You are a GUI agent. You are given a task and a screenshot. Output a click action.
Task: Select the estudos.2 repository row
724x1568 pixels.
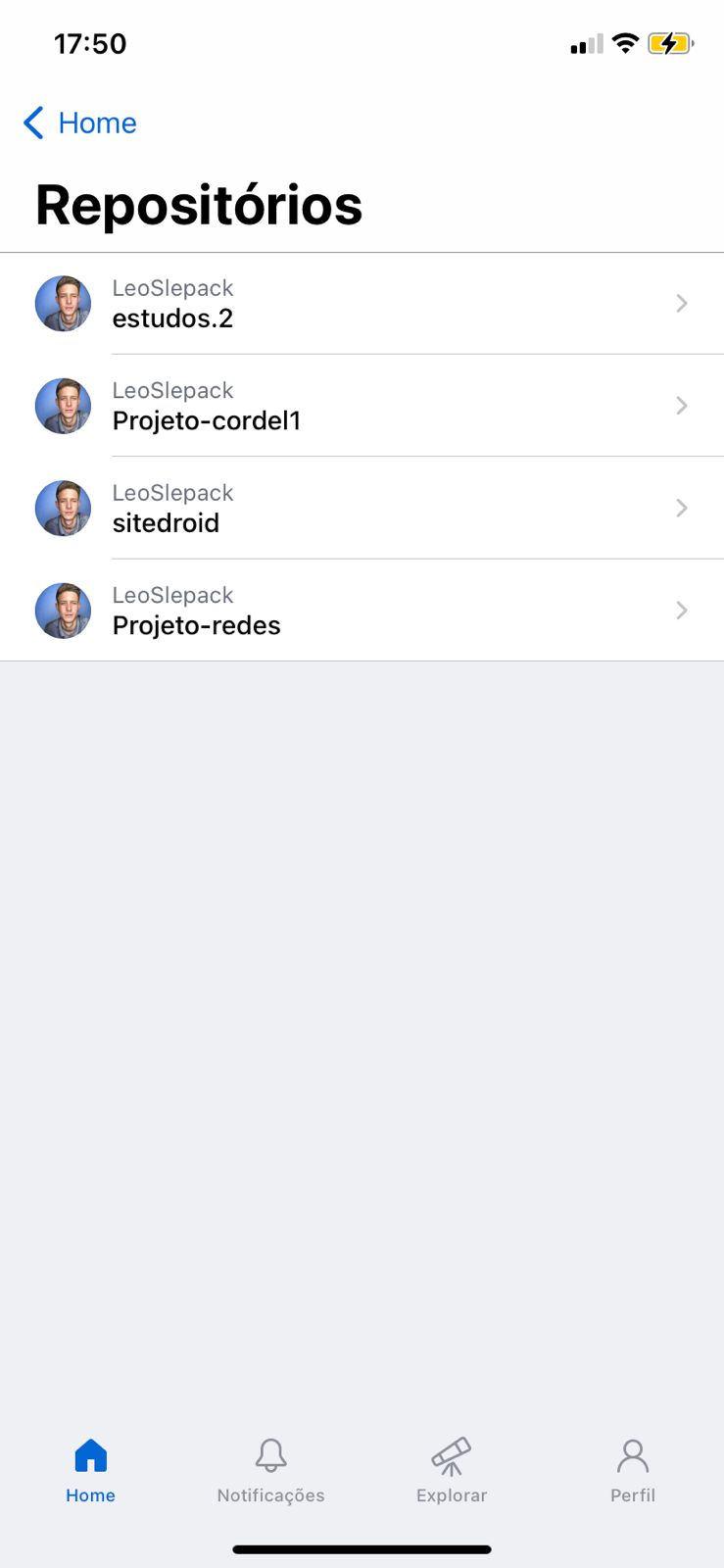coord(362,304)
